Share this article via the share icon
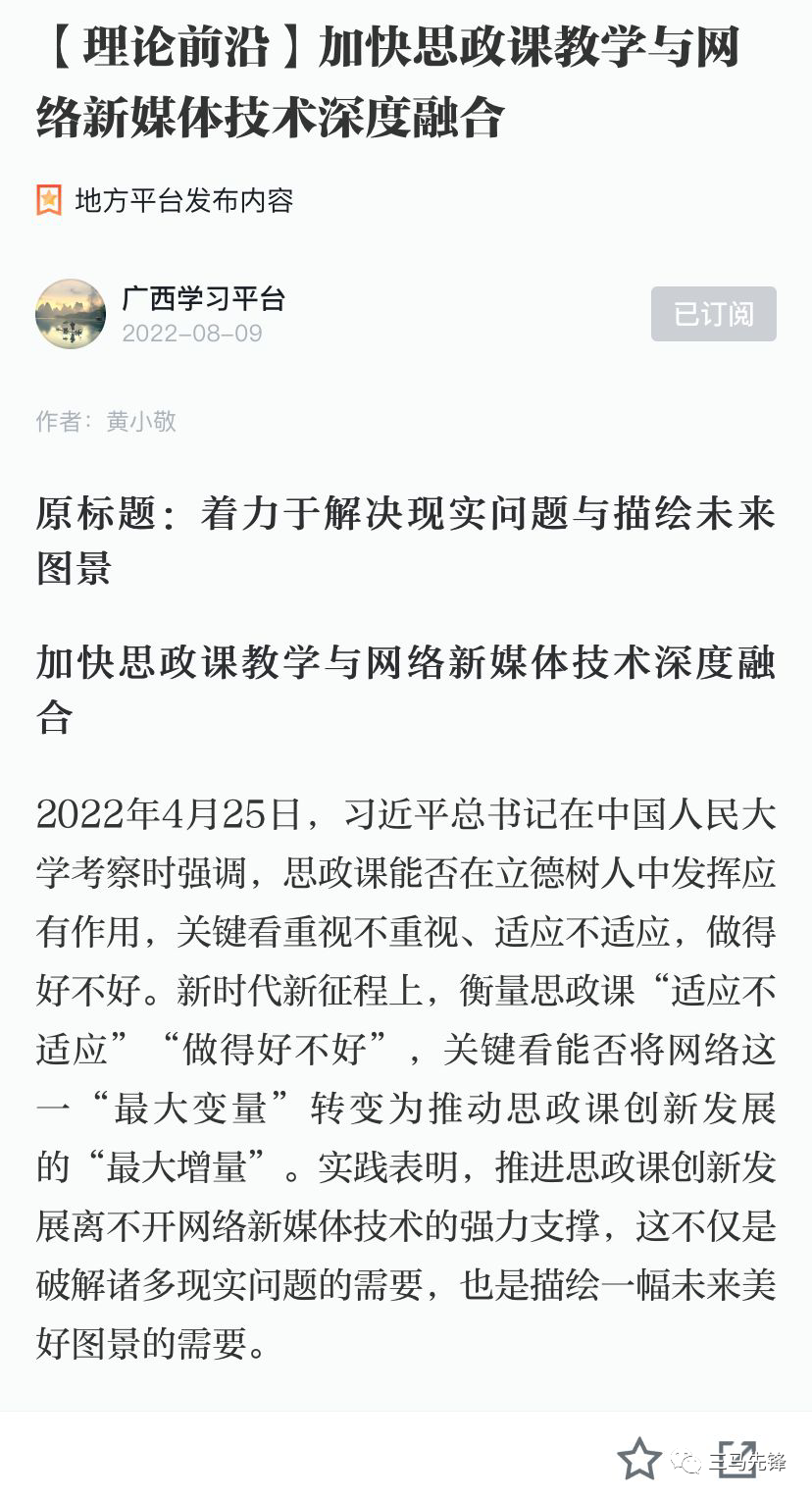The width and height of the screenshot is (812, 1497). 736,1459
